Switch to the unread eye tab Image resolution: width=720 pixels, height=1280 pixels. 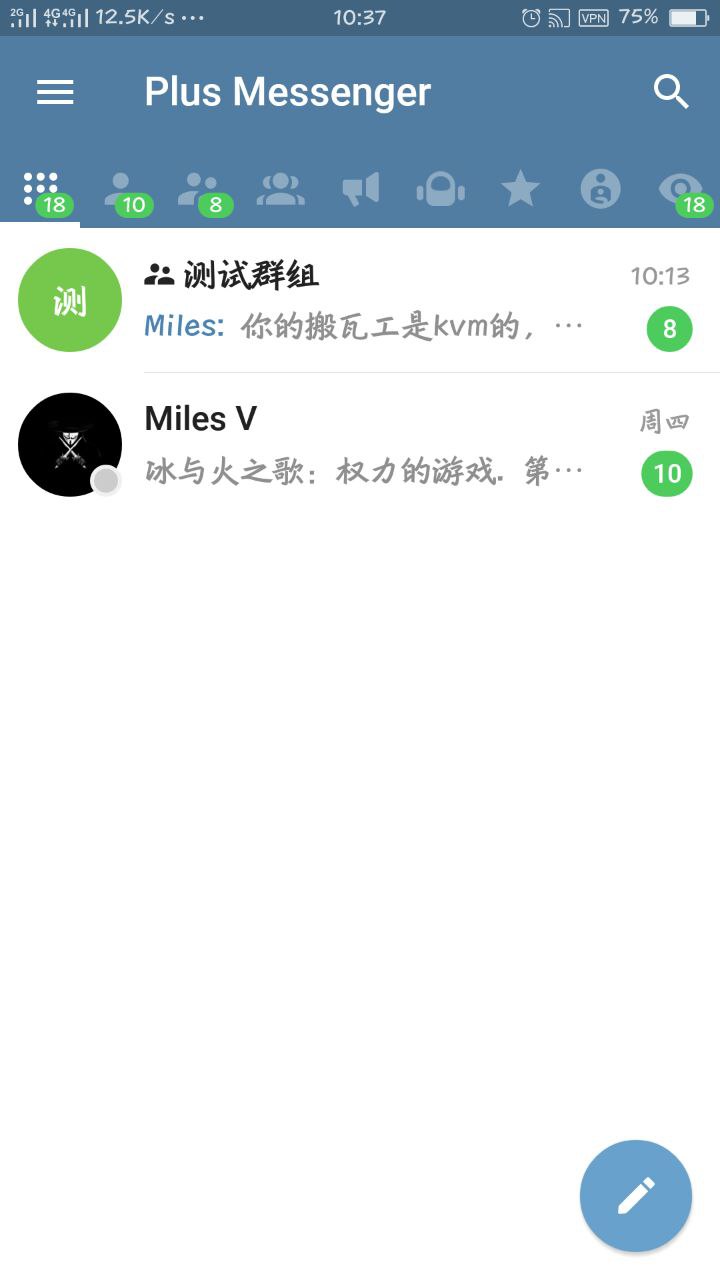[x=681, y=189]
